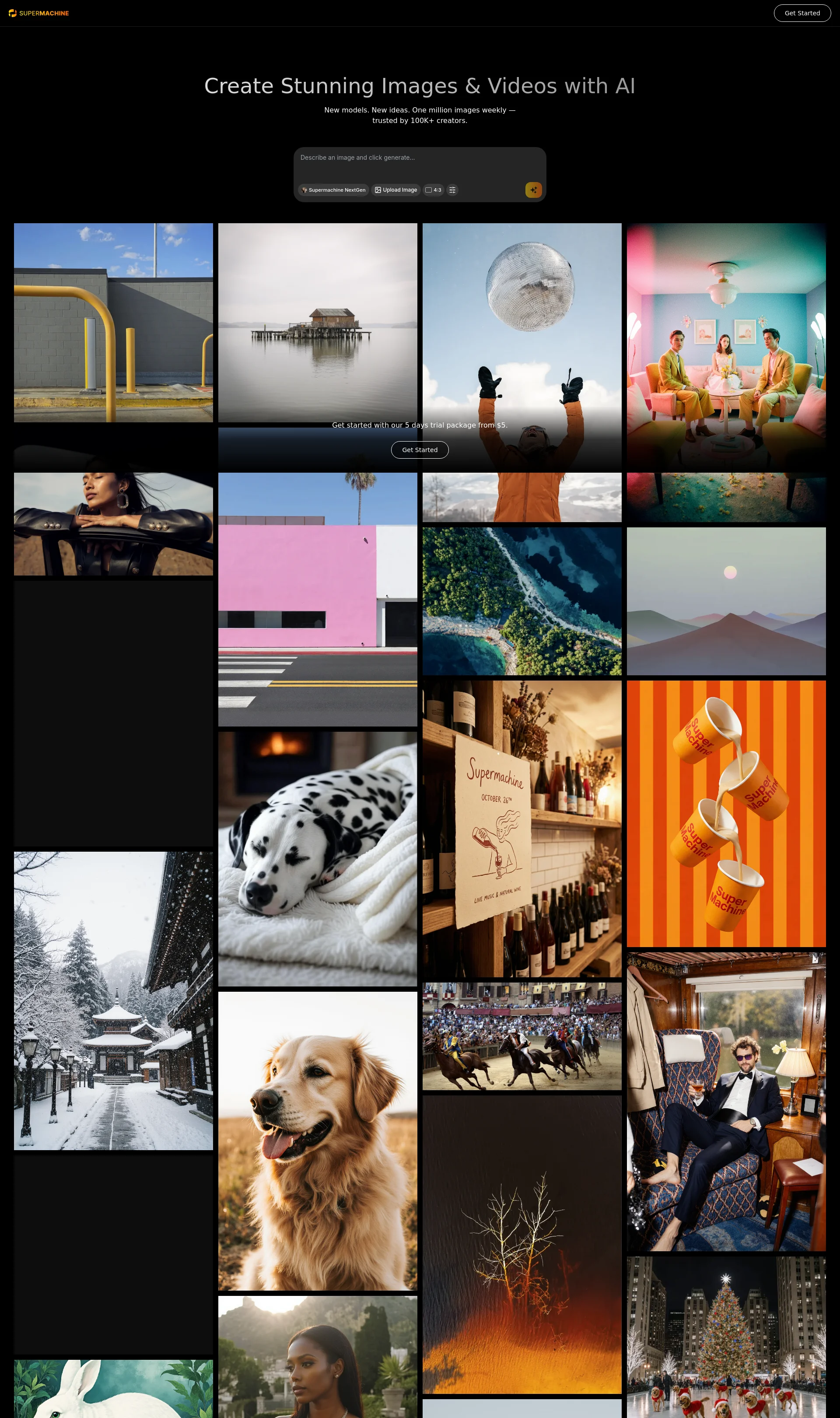Open the advanced settings sliders icon

(452, 190)
